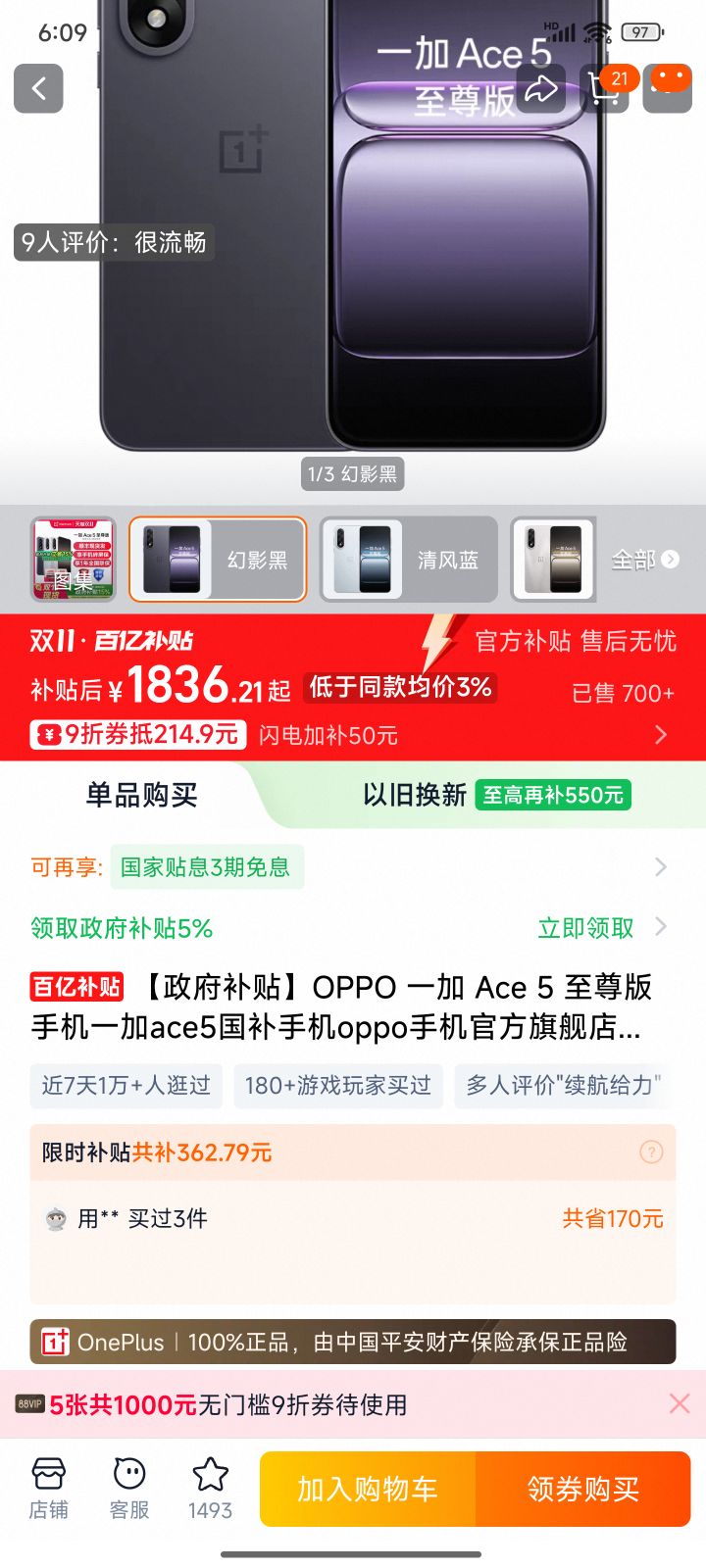
Task: Open the 图集 image gallery thumbnail
Action: pos(73,560)
